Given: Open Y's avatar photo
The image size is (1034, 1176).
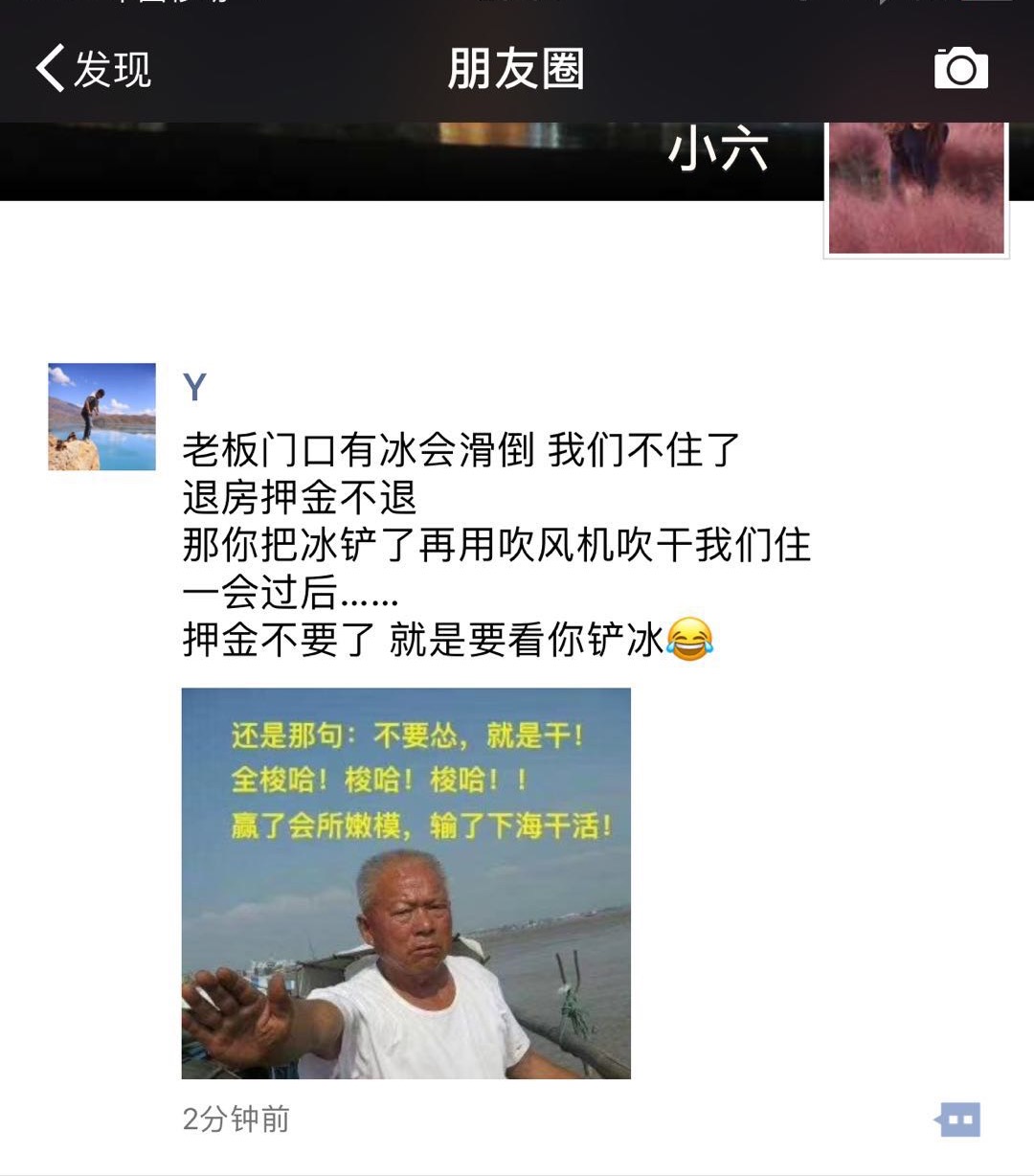Looking at the screenshot, I should [101, 417].
